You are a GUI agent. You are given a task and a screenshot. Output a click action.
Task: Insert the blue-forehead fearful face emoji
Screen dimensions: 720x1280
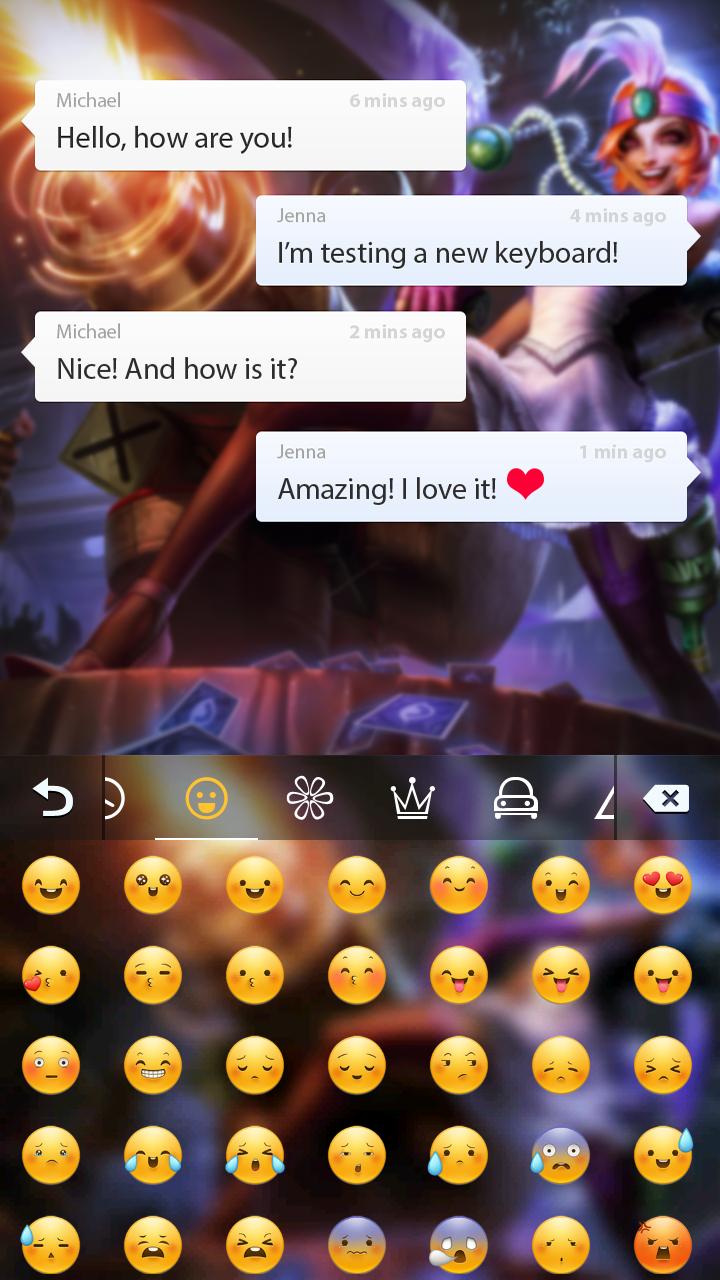pos(561,1155)
